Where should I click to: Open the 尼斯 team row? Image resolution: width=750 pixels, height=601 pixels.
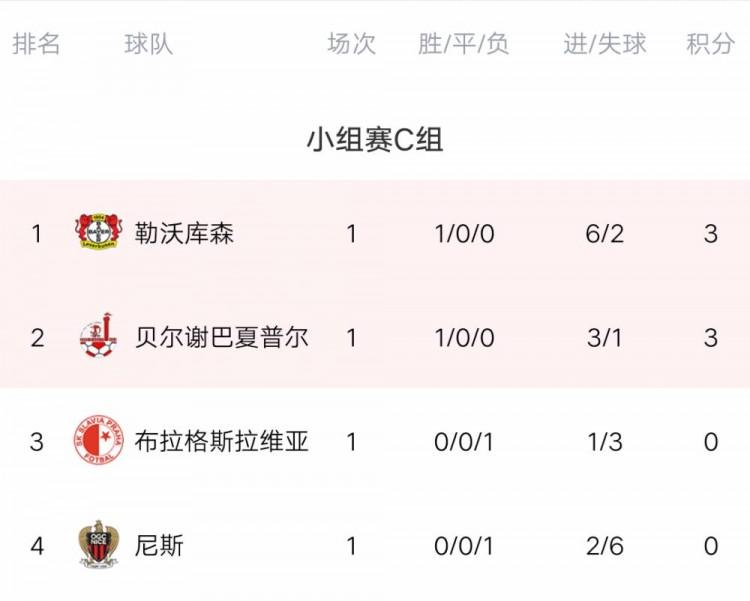[160, 546]
